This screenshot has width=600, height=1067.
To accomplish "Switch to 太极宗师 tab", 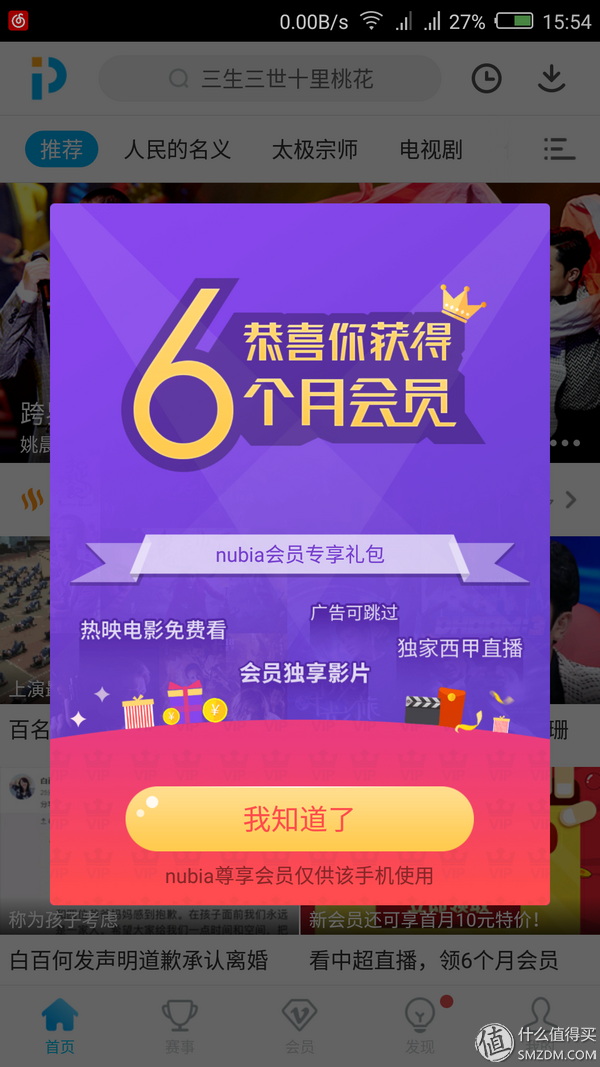I will click(314, 150).
